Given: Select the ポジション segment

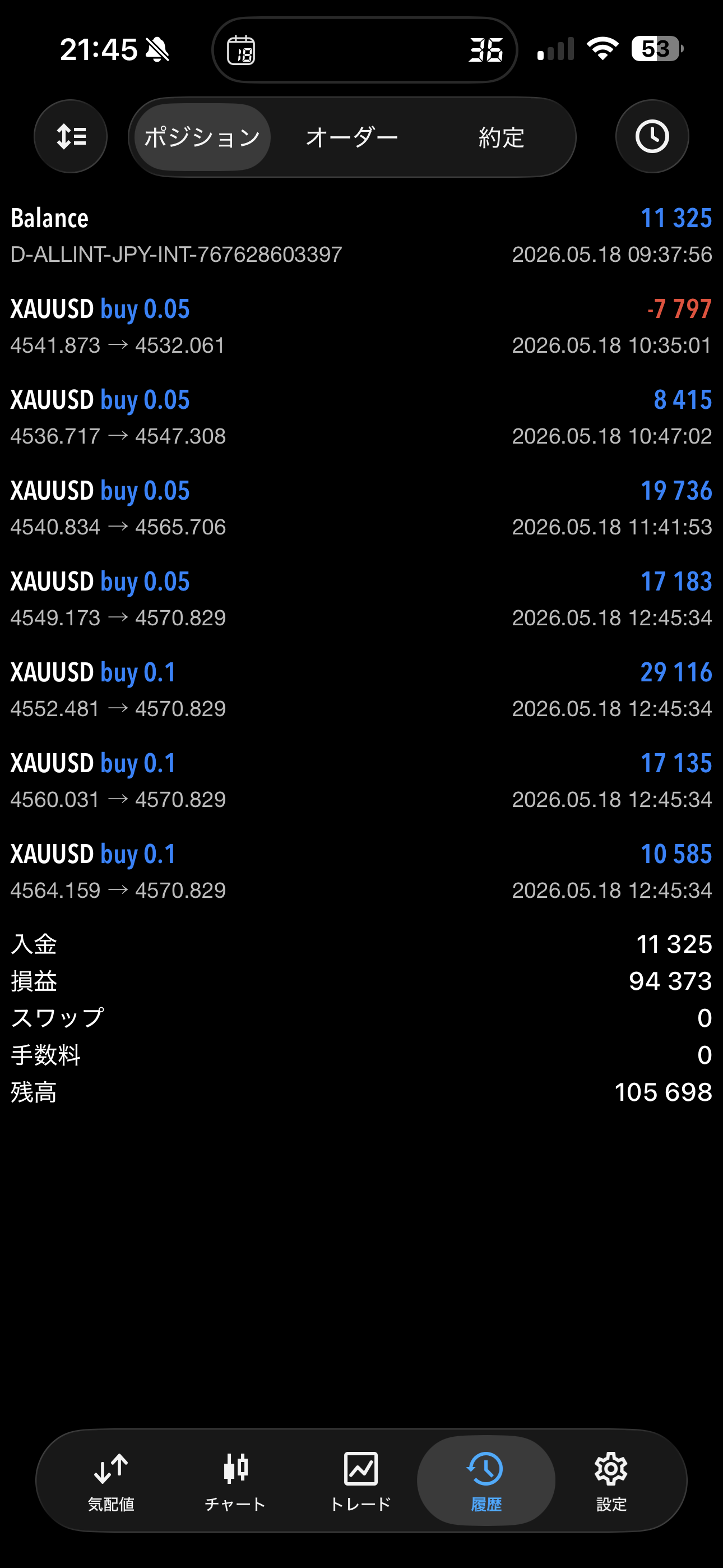Looking at the screenshot, I should (x=202, y=137).
